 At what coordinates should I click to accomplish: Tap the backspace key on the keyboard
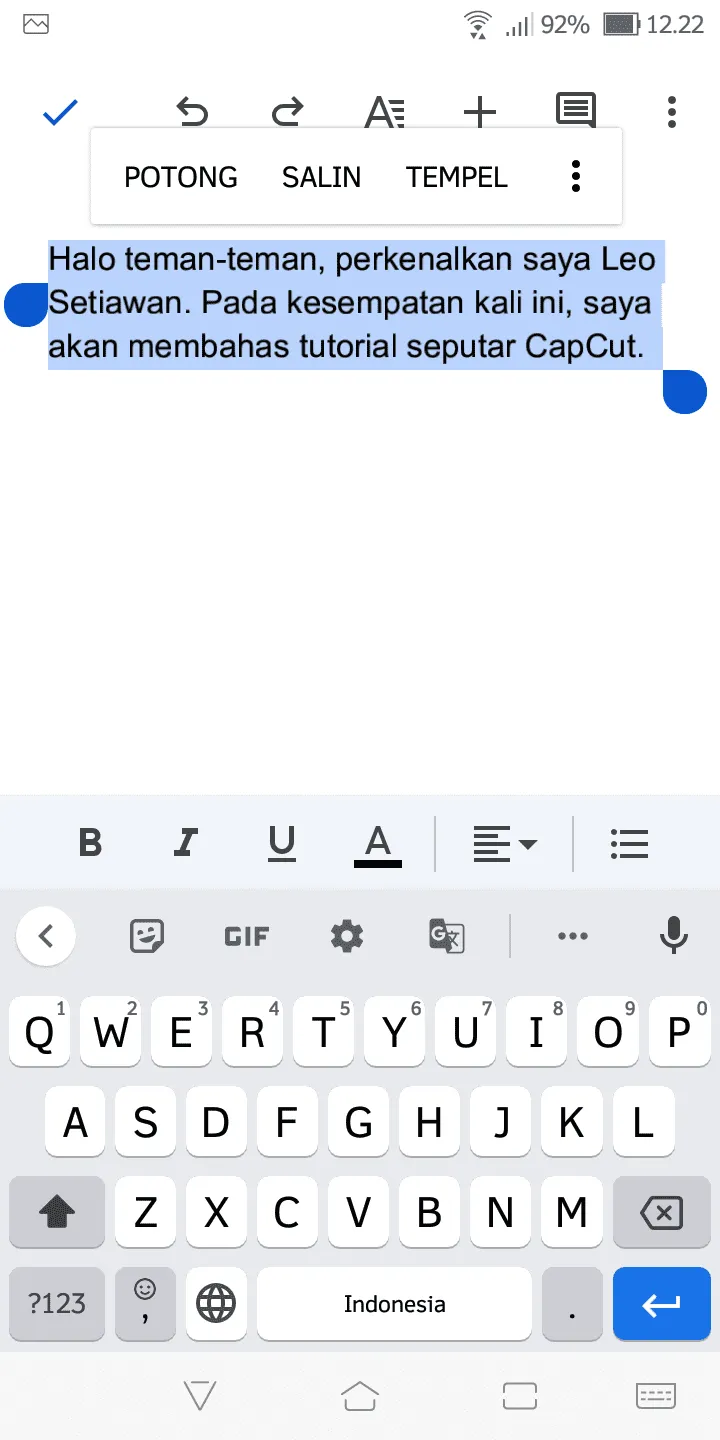click(x=660, y=1213)
